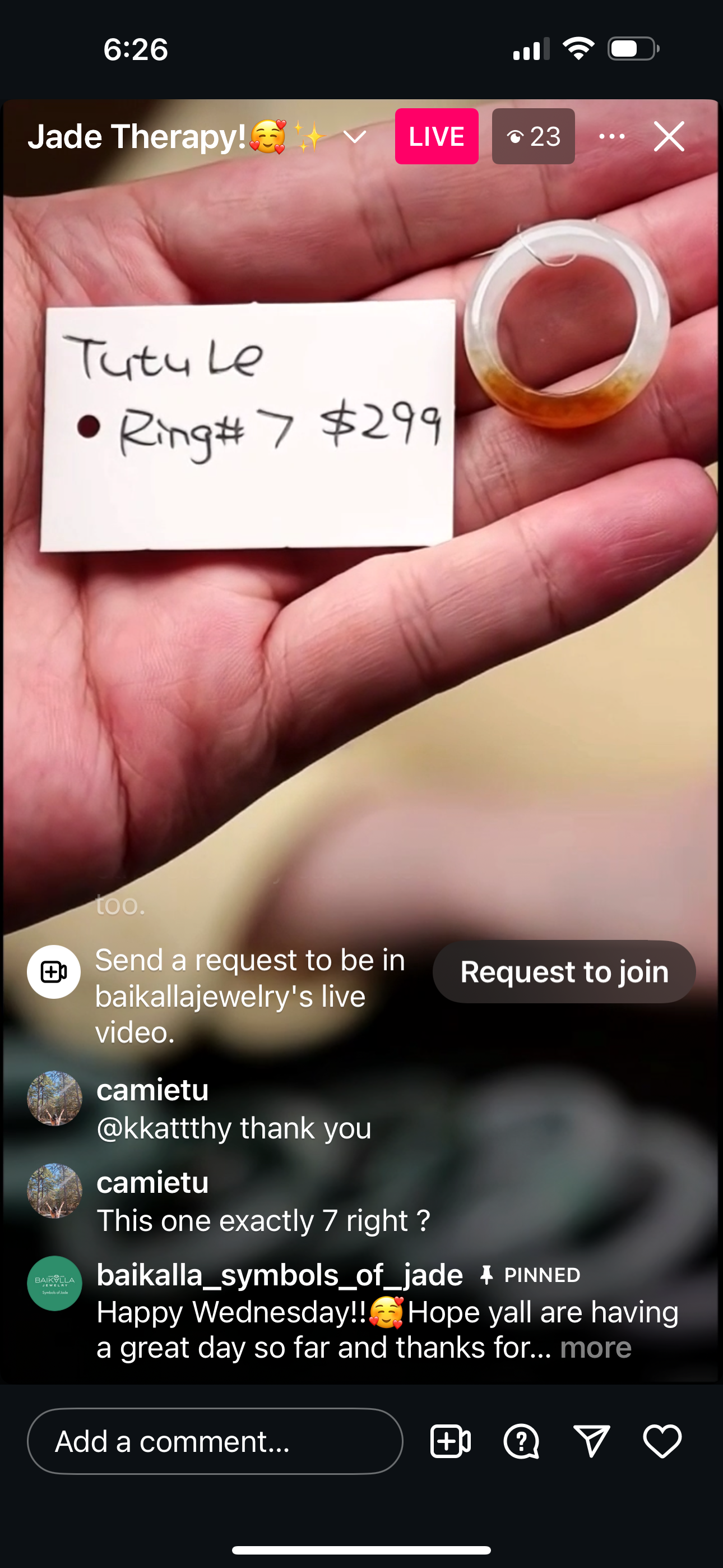Screen dimensions: 723x1568
Task: Close the live video
Action: [x=669, y=136]
